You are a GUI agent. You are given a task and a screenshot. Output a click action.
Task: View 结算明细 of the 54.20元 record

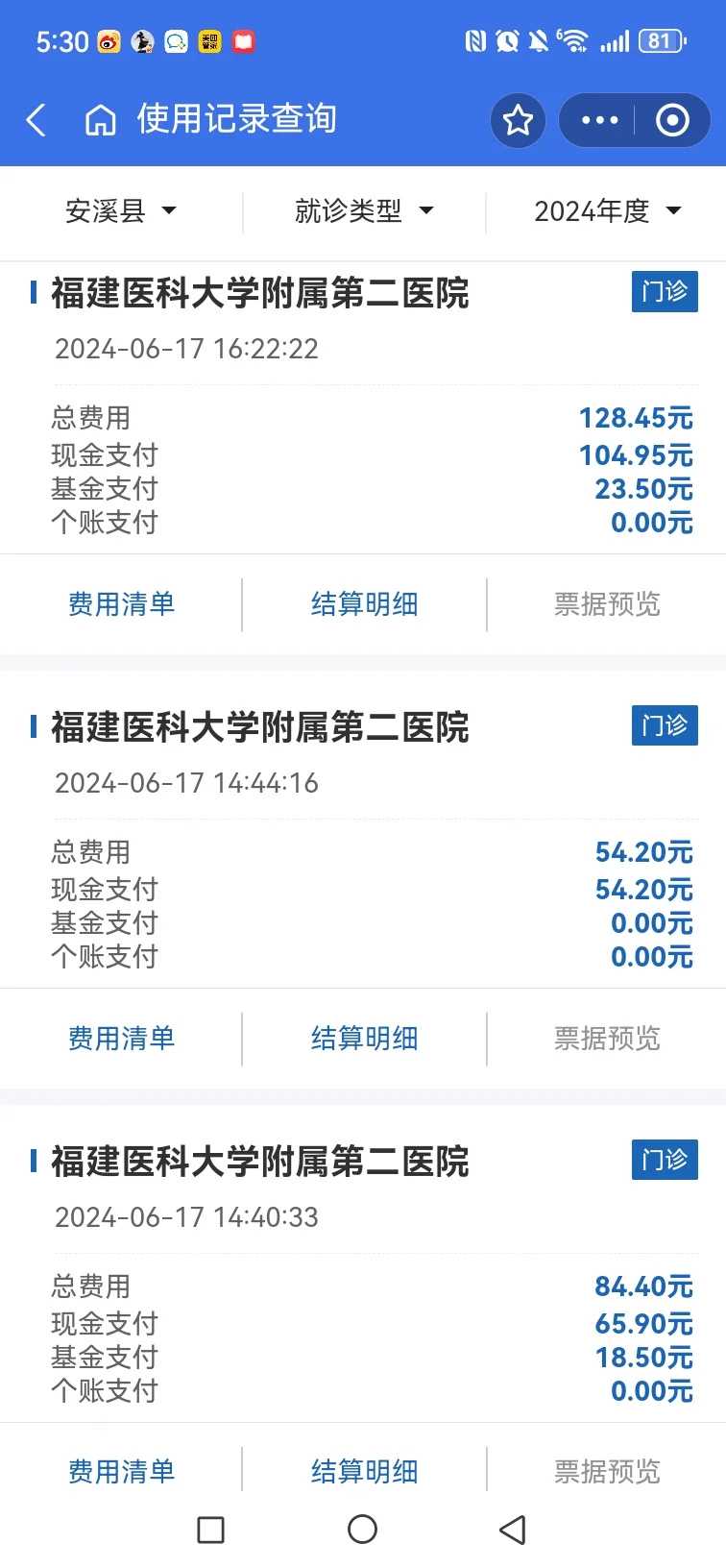(x=365, y=1038)
